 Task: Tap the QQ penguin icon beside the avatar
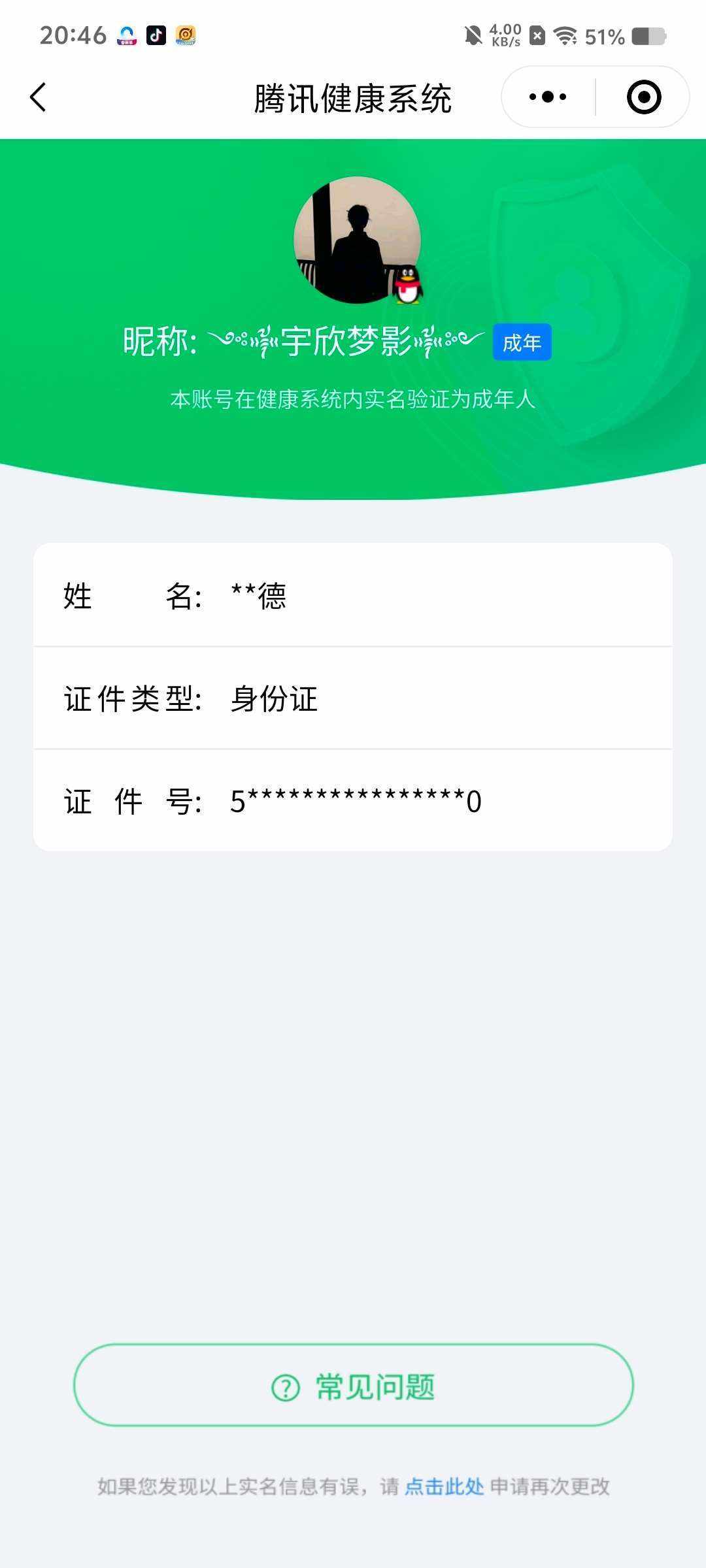pos(409,286)
